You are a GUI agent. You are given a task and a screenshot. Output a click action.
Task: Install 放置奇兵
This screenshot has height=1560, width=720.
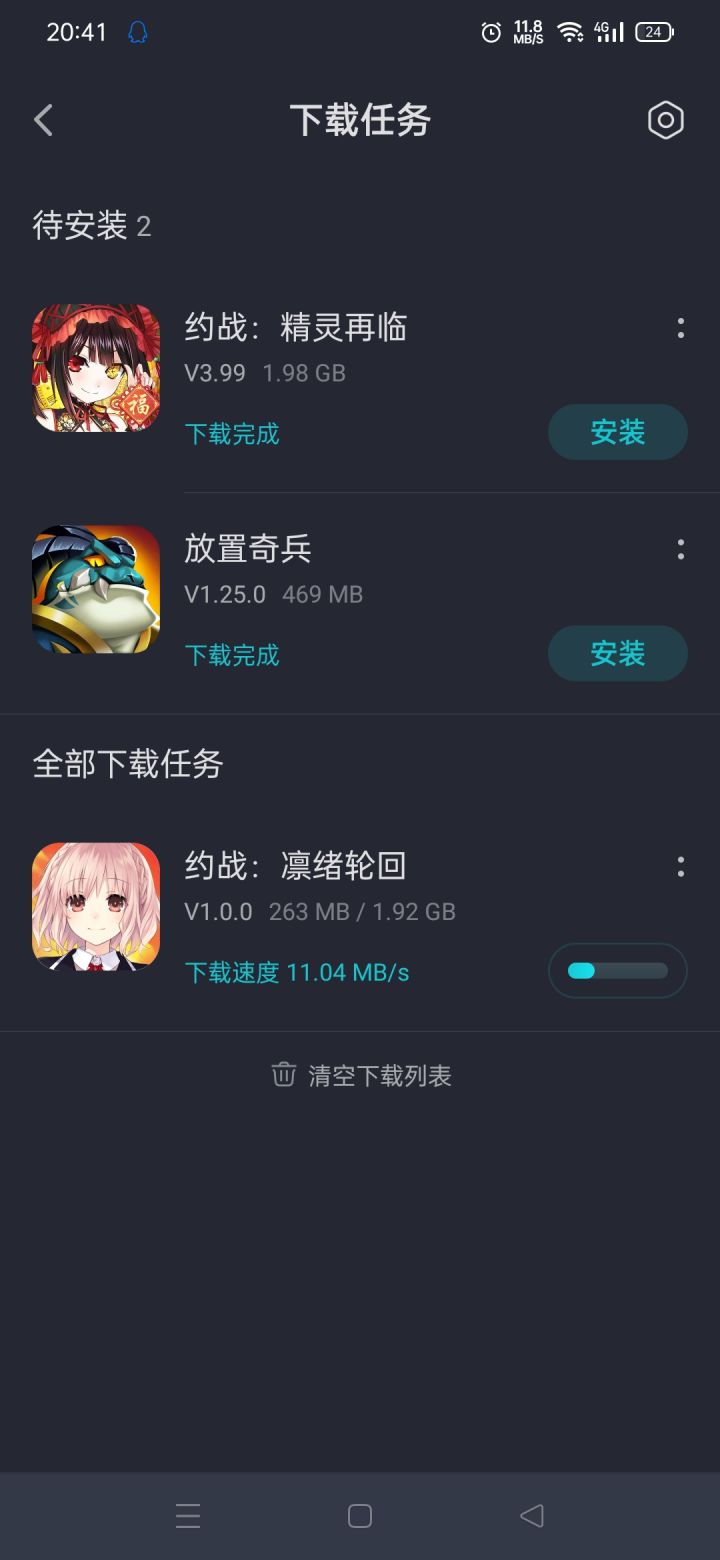click(617, 654)
